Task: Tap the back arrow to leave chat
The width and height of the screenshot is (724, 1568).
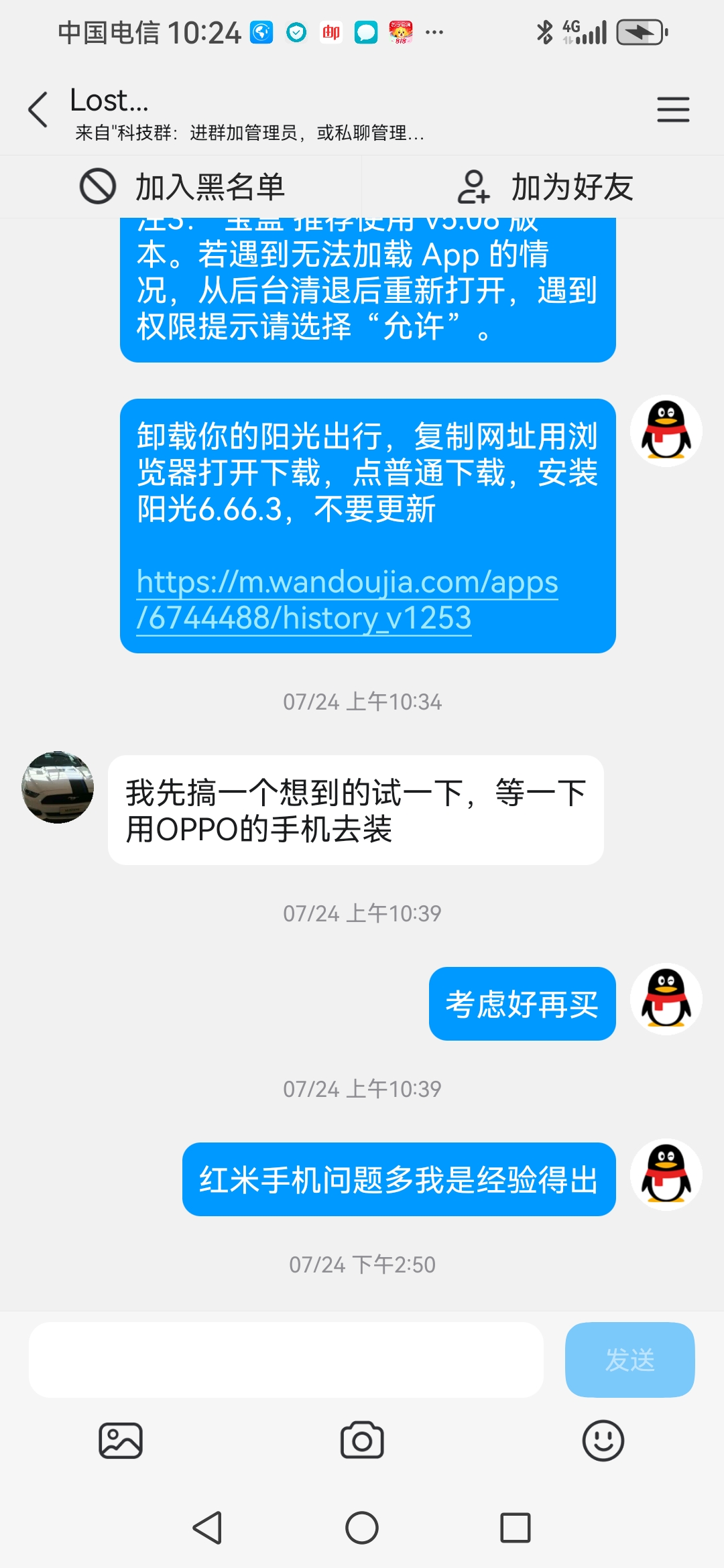Action: pos(38,109)
